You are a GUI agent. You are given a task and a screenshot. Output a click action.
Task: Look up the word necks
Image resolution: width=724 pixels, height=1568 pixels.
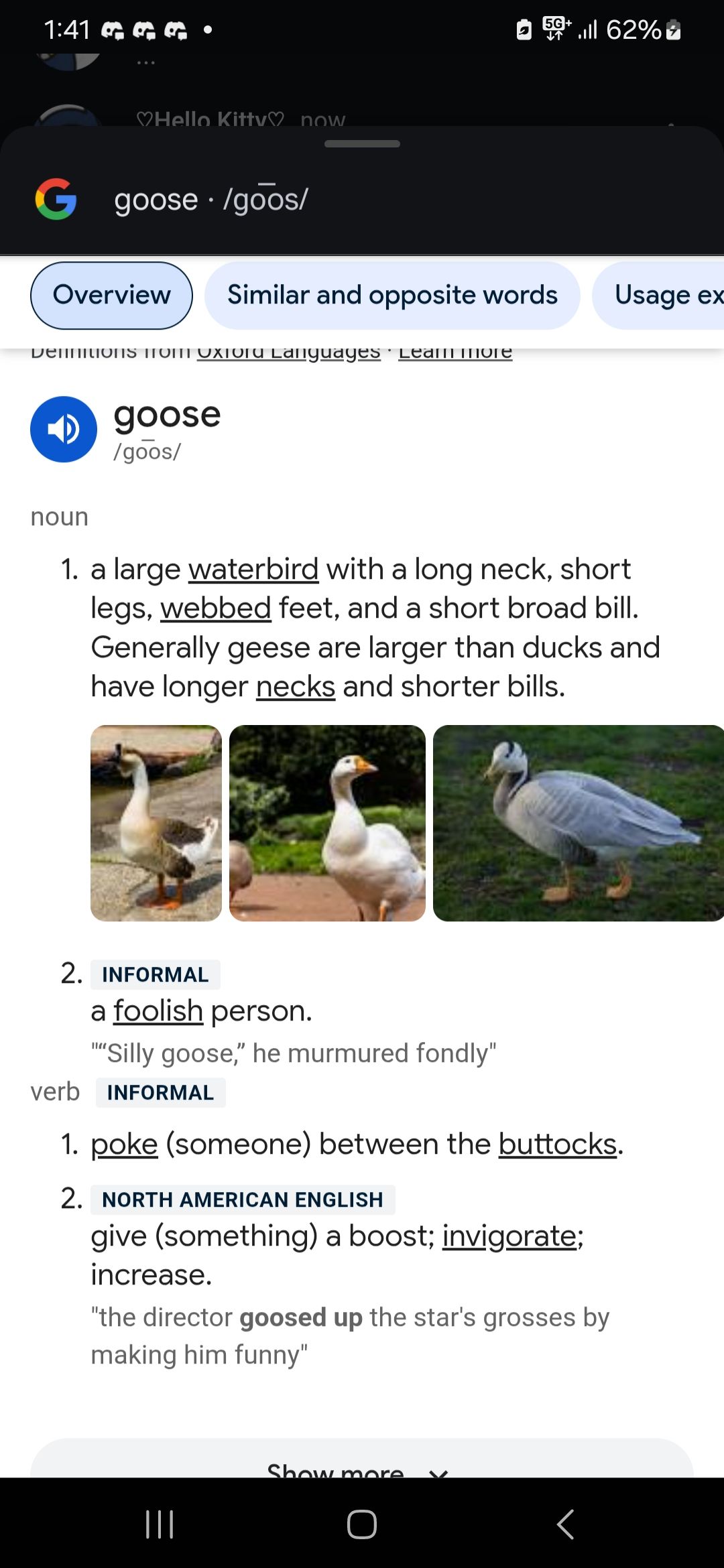coord(295,687)
